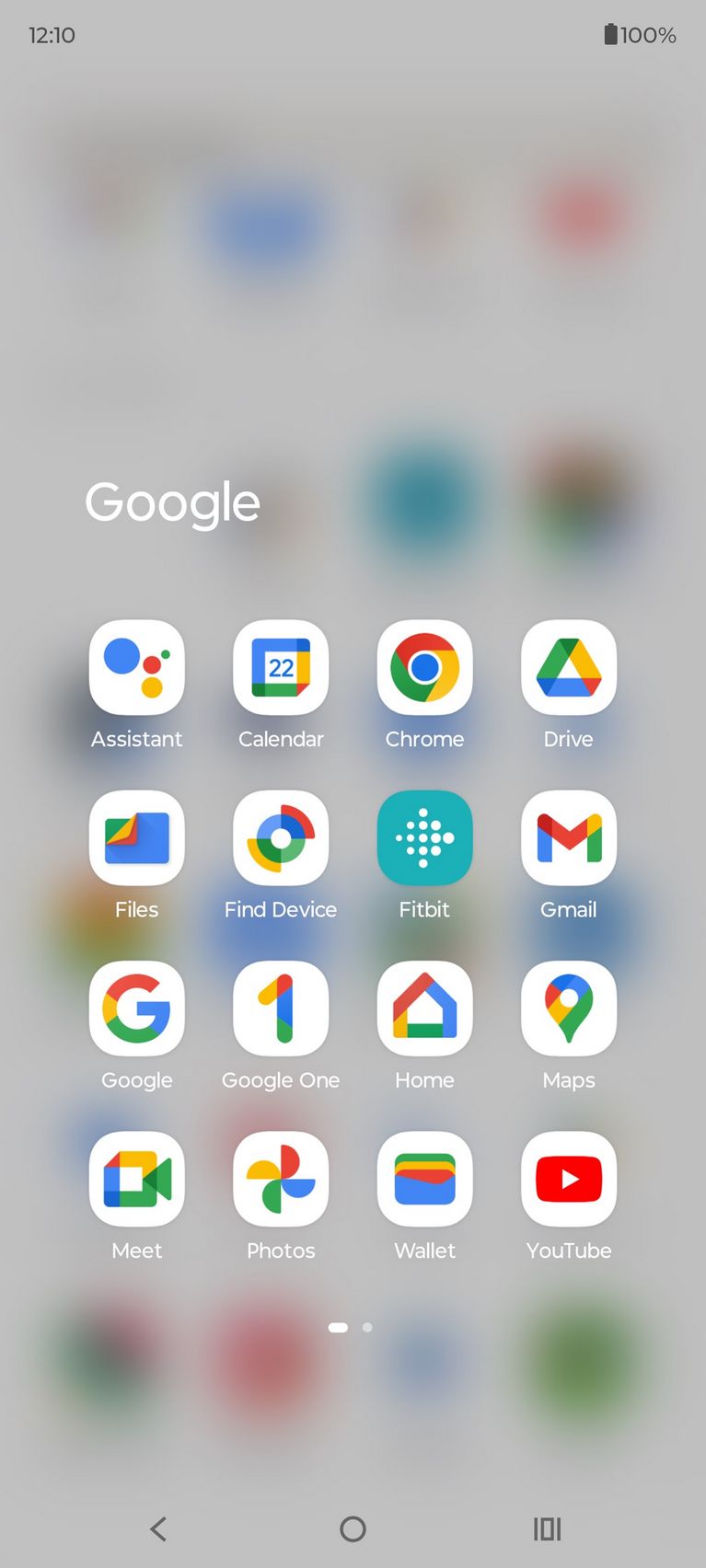
Task: Open recent apps from navigation bar
Action: coord(547,1528)
